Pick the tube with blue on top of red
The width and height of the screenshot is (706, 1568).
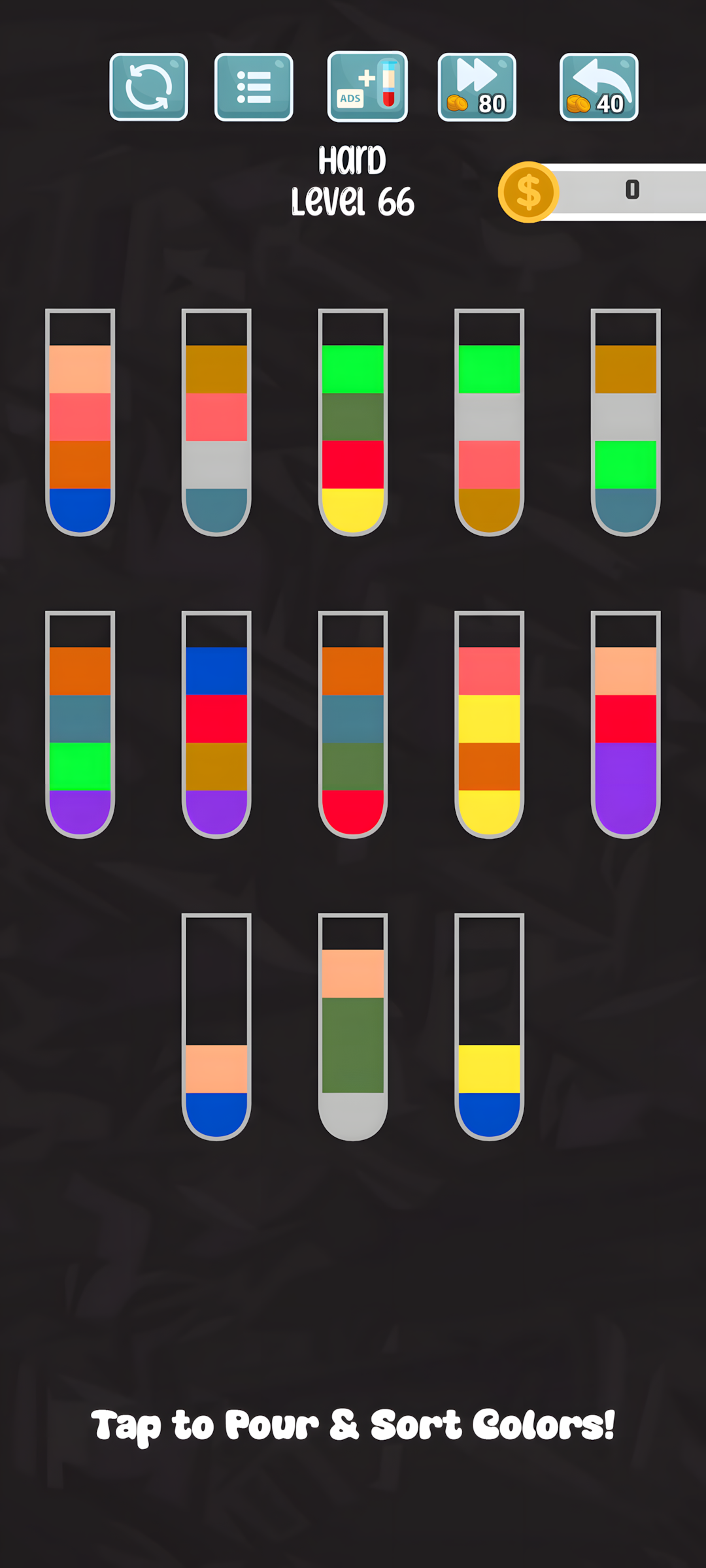216,725
